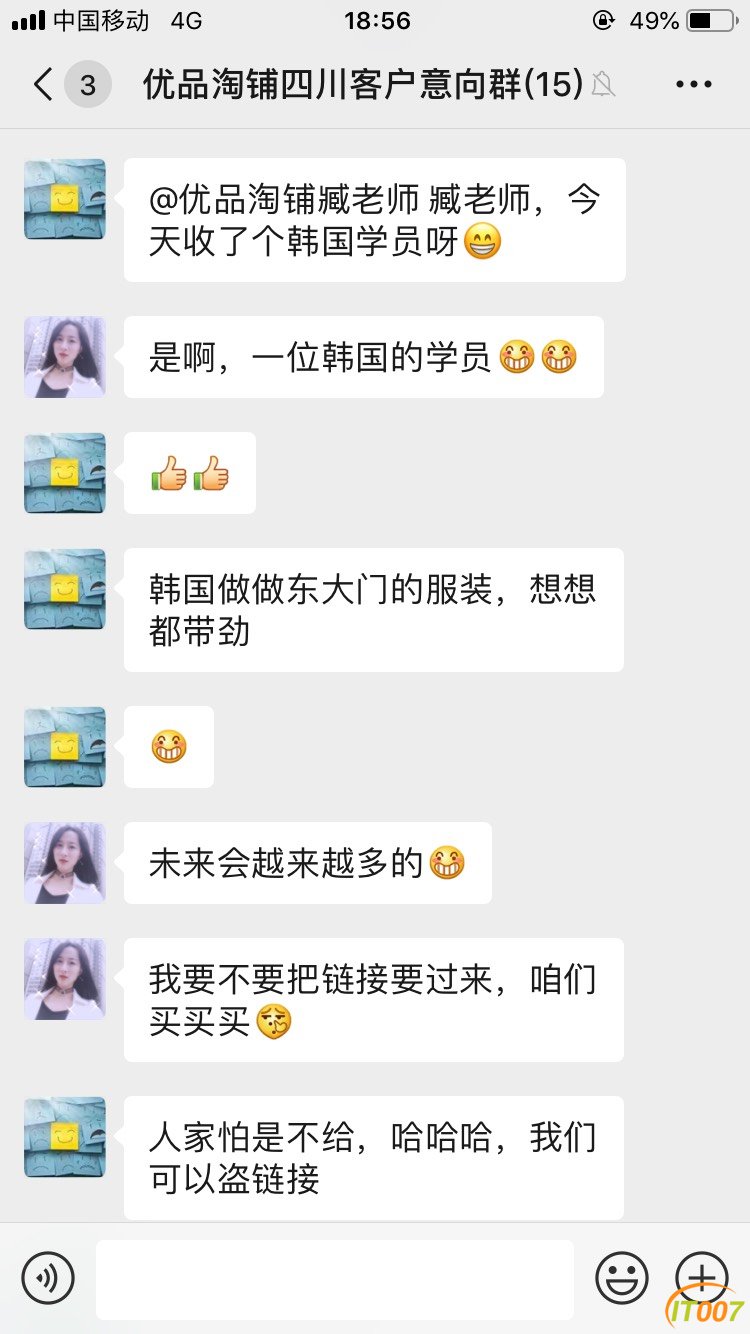Open the plus attachment menu
The height and width of the screenshot is (1334, 750).
pyautogui.click(x=702, y=1277)
